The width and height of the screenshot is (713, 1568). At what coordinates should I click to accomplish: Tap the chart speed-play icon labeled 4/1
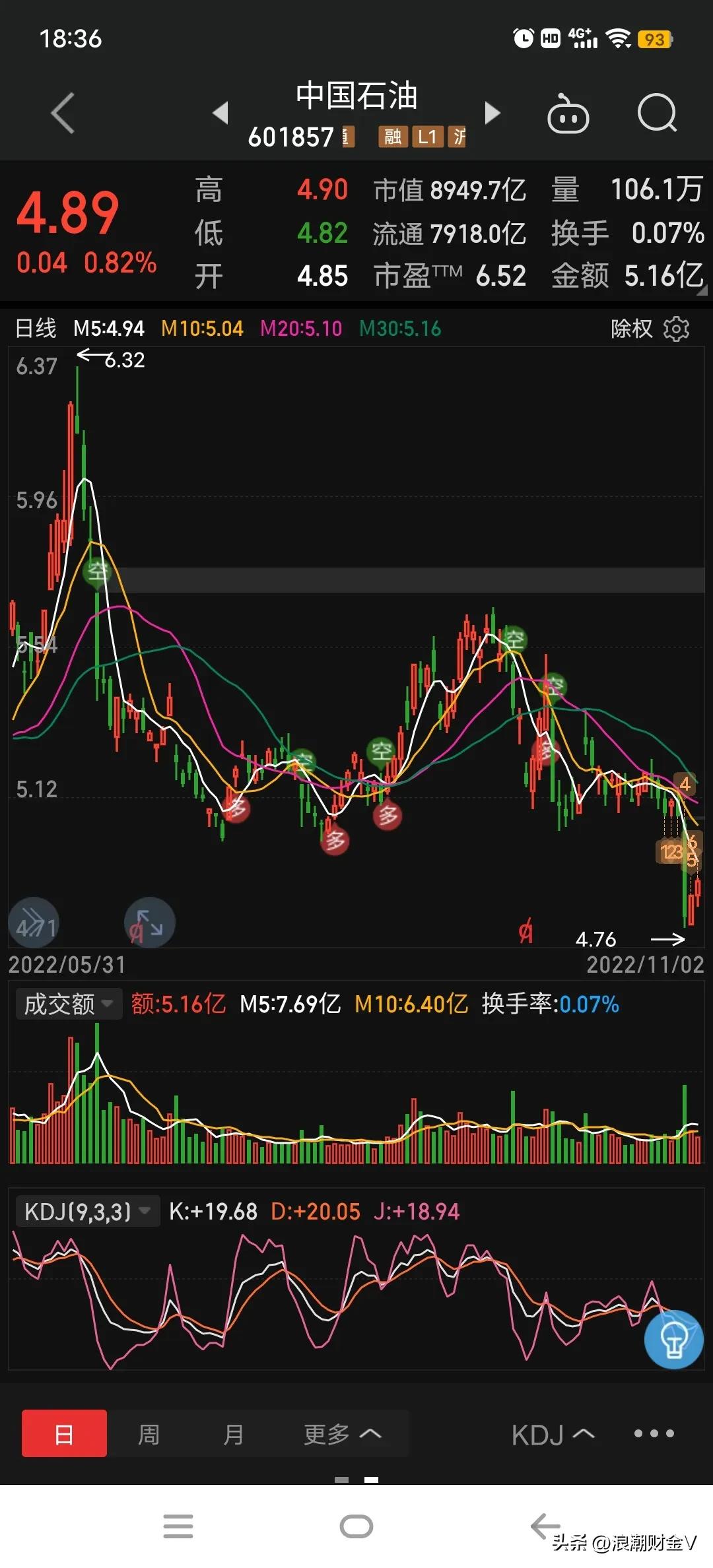click(x=34, y=923)
